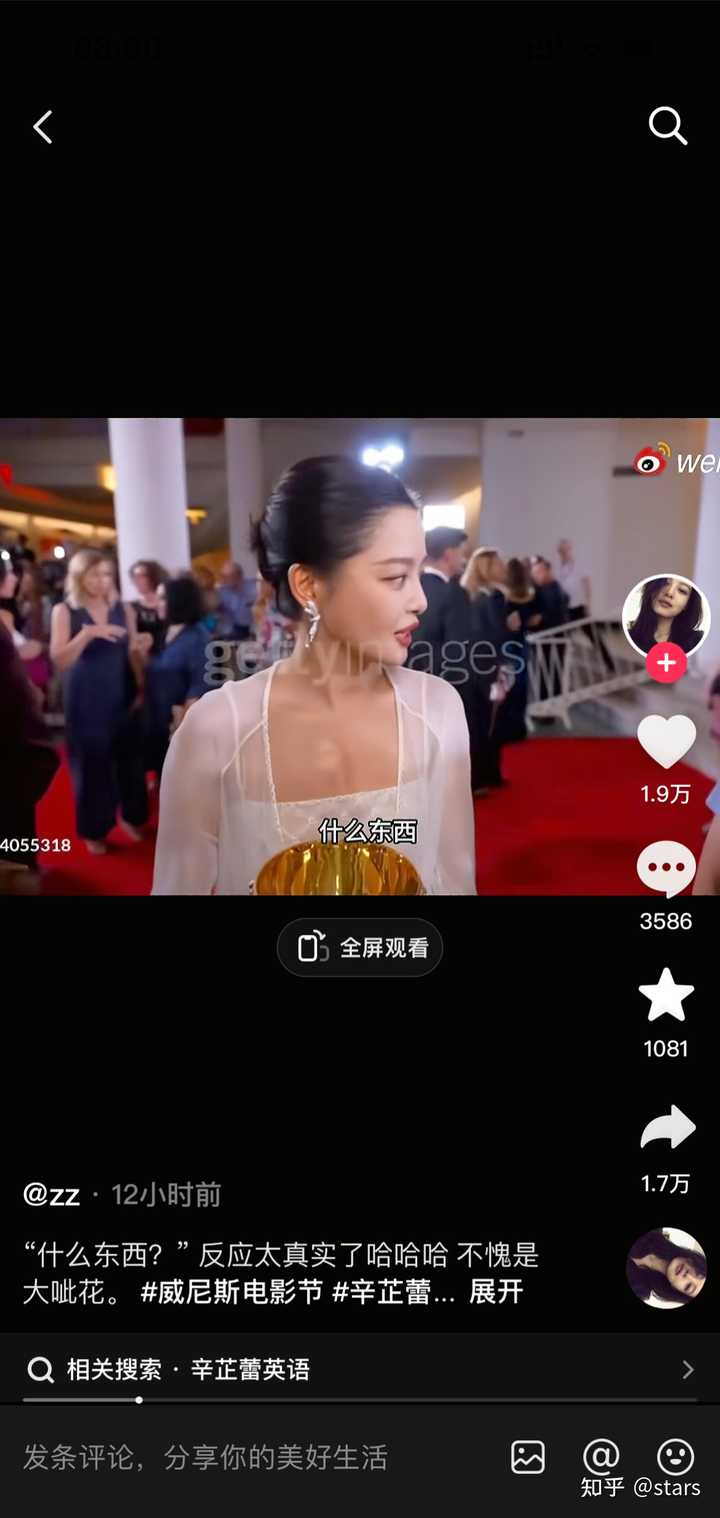The image size is (720, 1518).
Task: Like this video with the heart
Action: 666,742
